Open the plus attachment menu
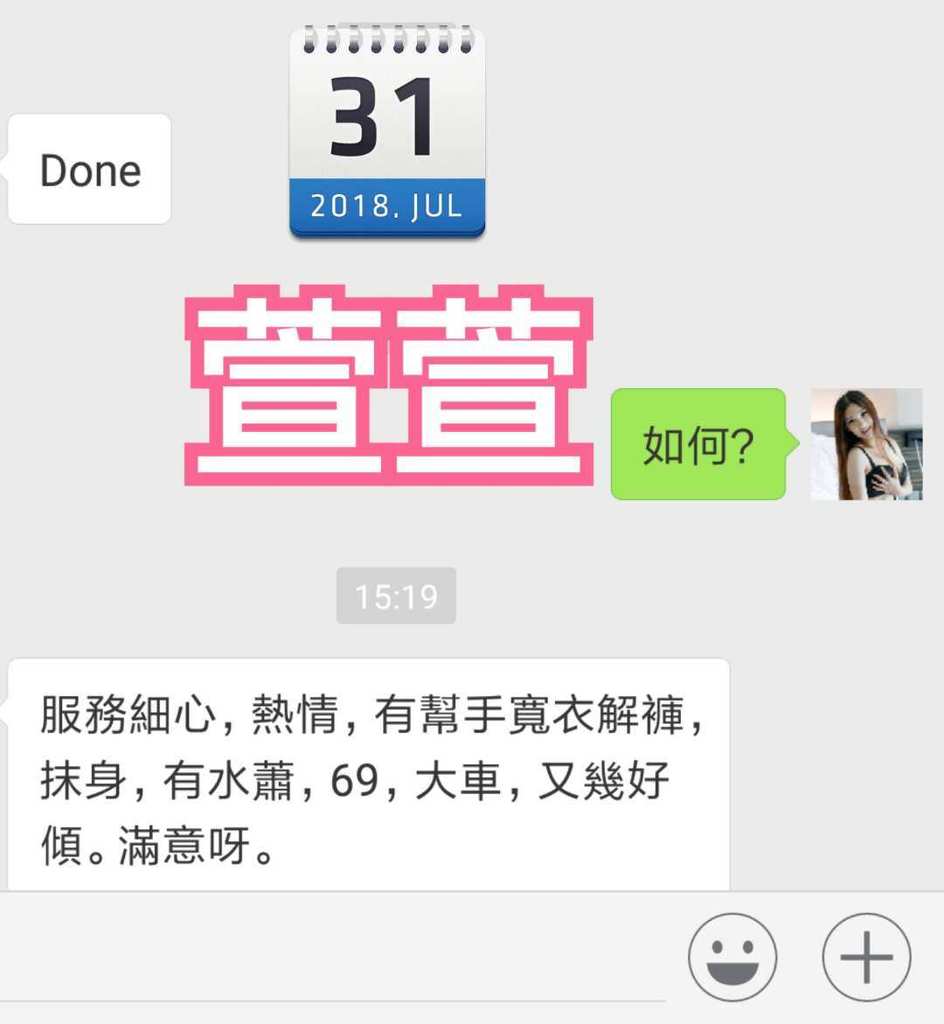The image size is (944, 1024). point(866,957)
